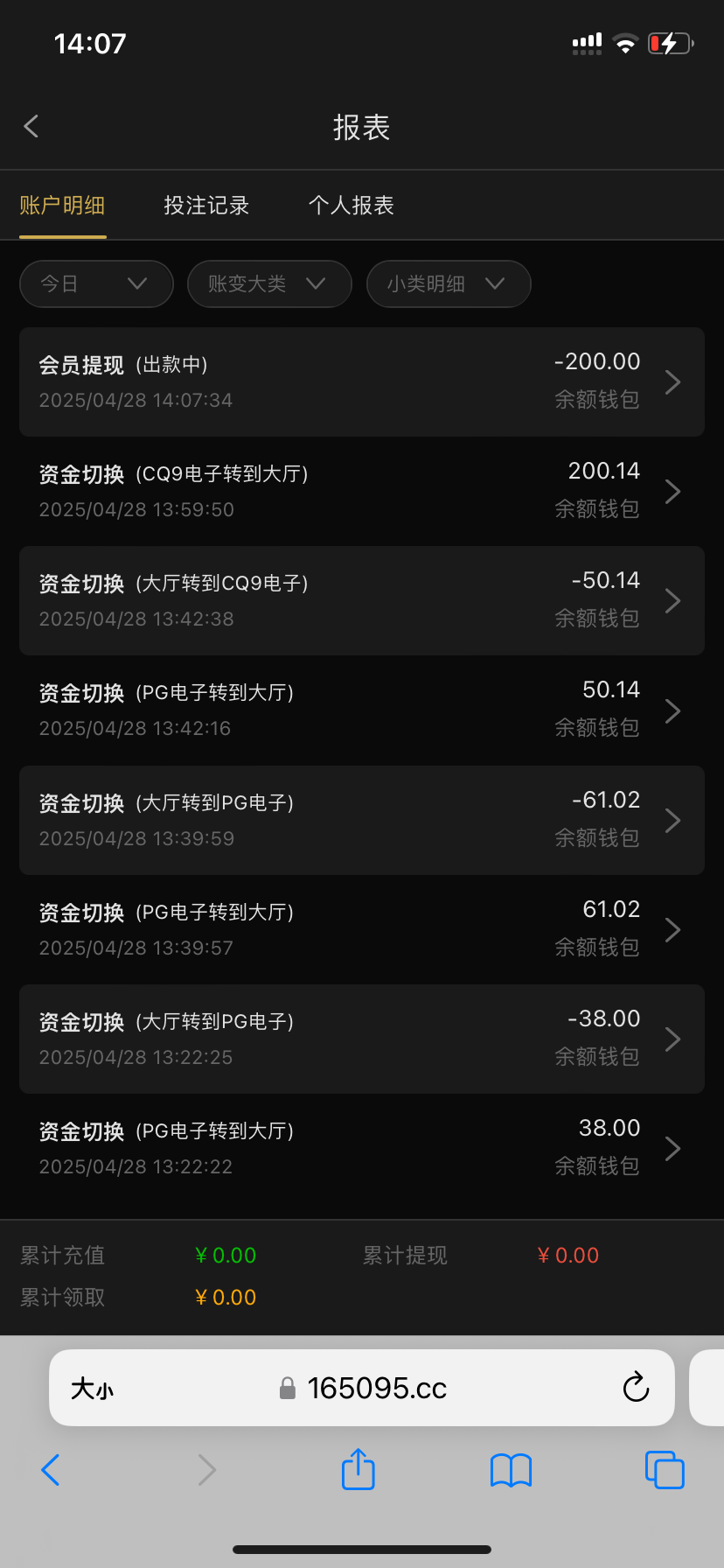Screen dimensions: 724x1568
Task: Open Safari bookmarks
Action: click(512, 1470)
